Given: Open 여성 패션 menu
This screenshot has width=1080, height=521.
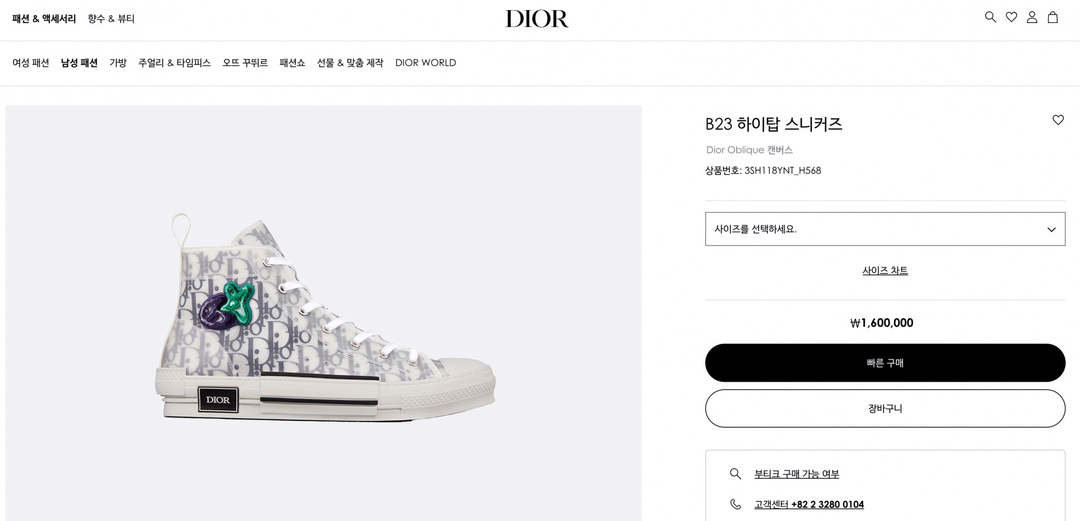Looking at the screenshot, I should [x=31, y=63].
